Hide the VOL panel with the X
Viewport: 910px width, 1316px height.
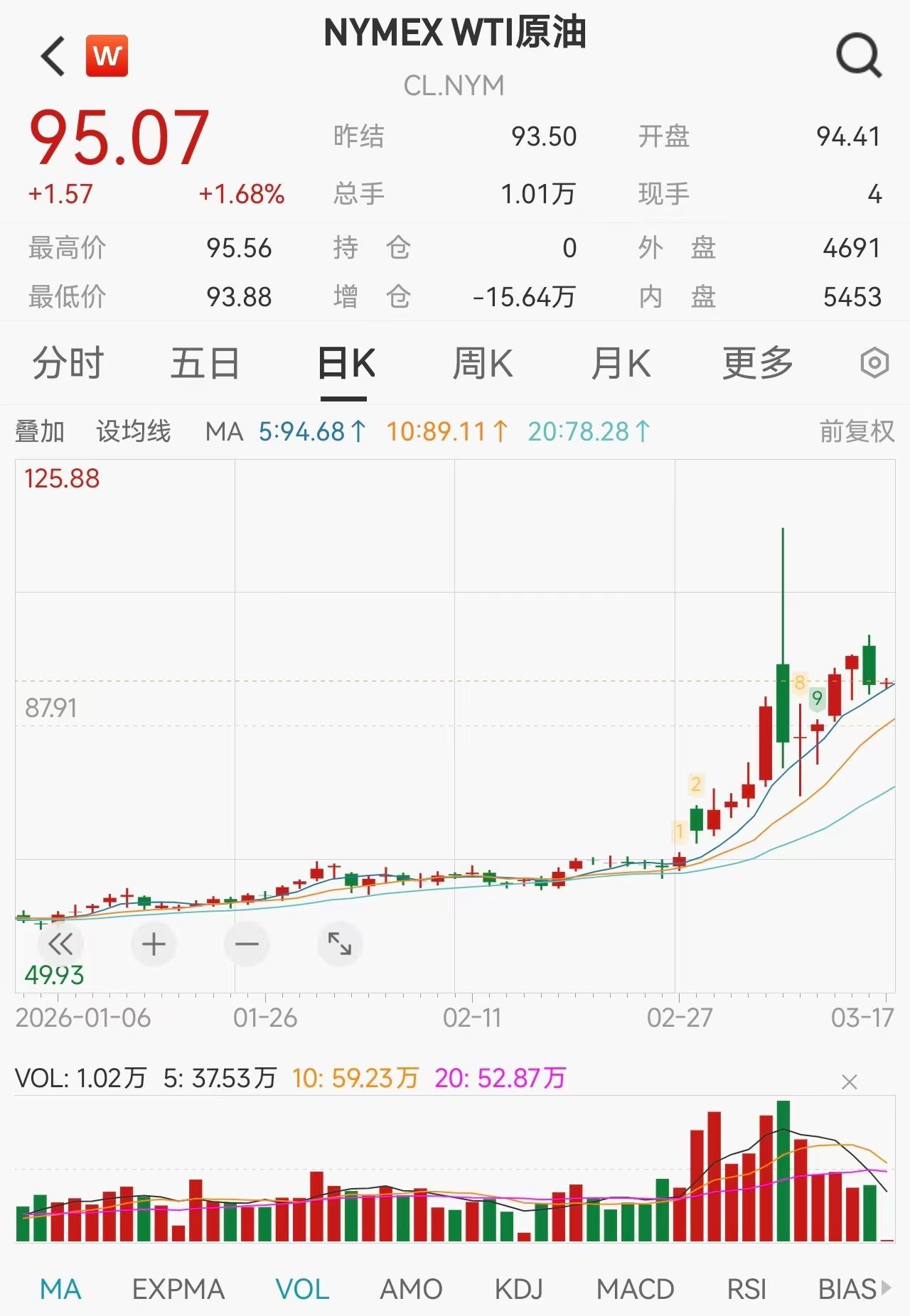[x=849, y=1083]
